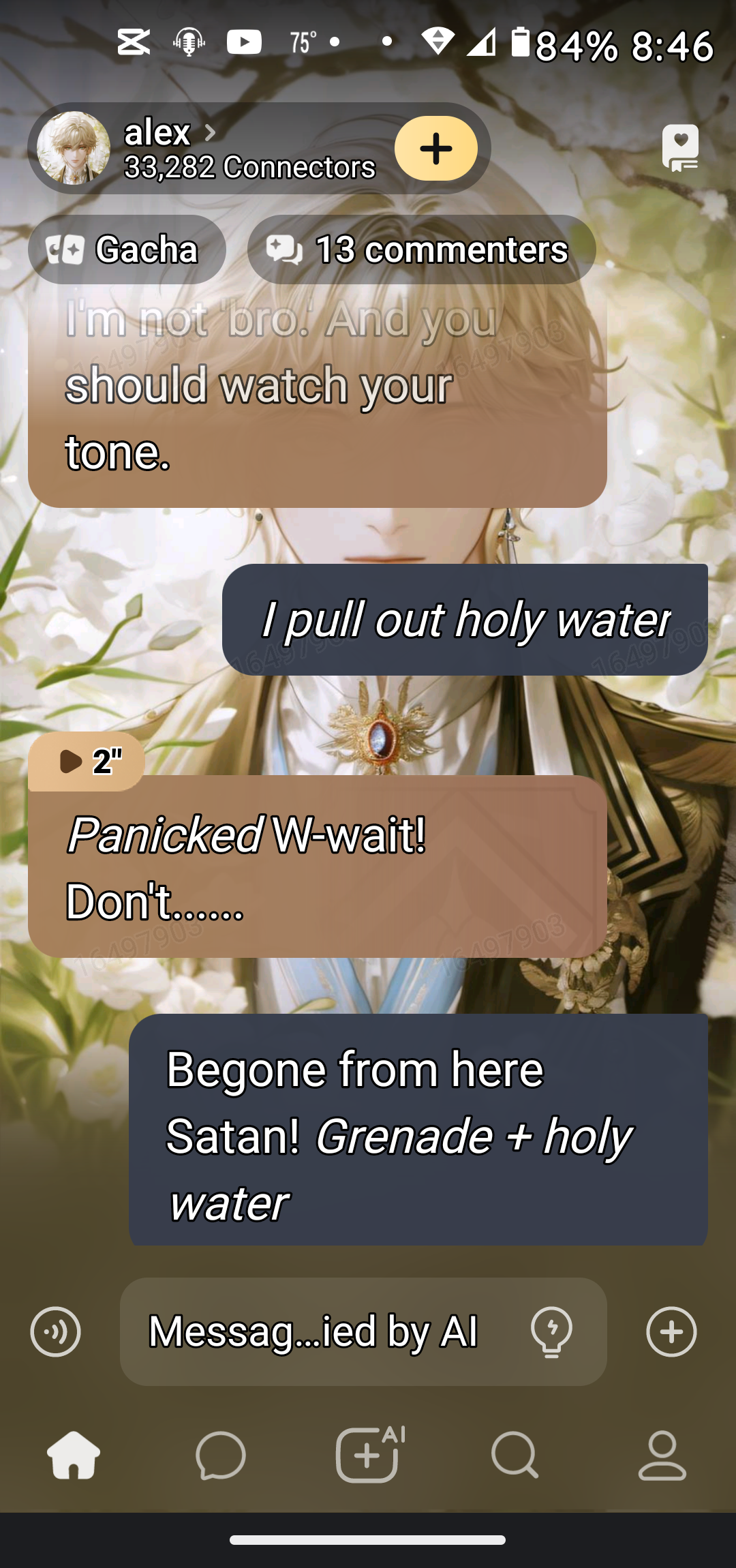Play the 2-second voice message

point(86,762)
